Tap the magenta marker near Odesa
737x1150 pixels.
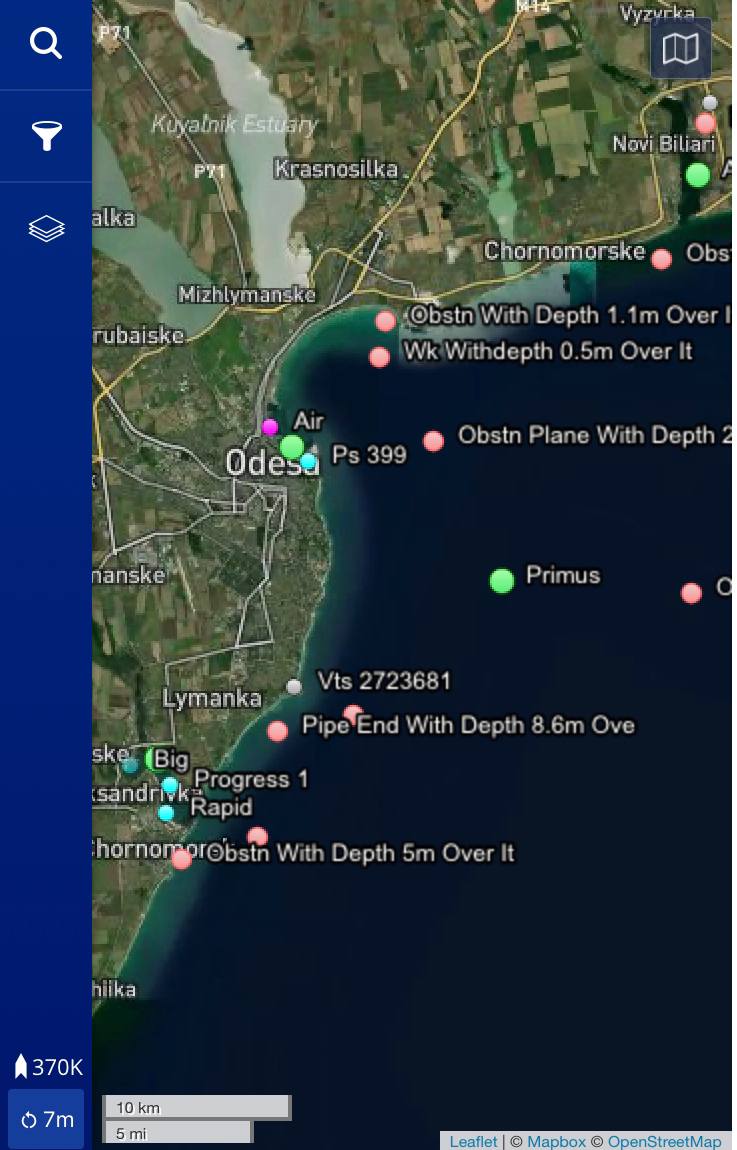[x=270, y=428]
